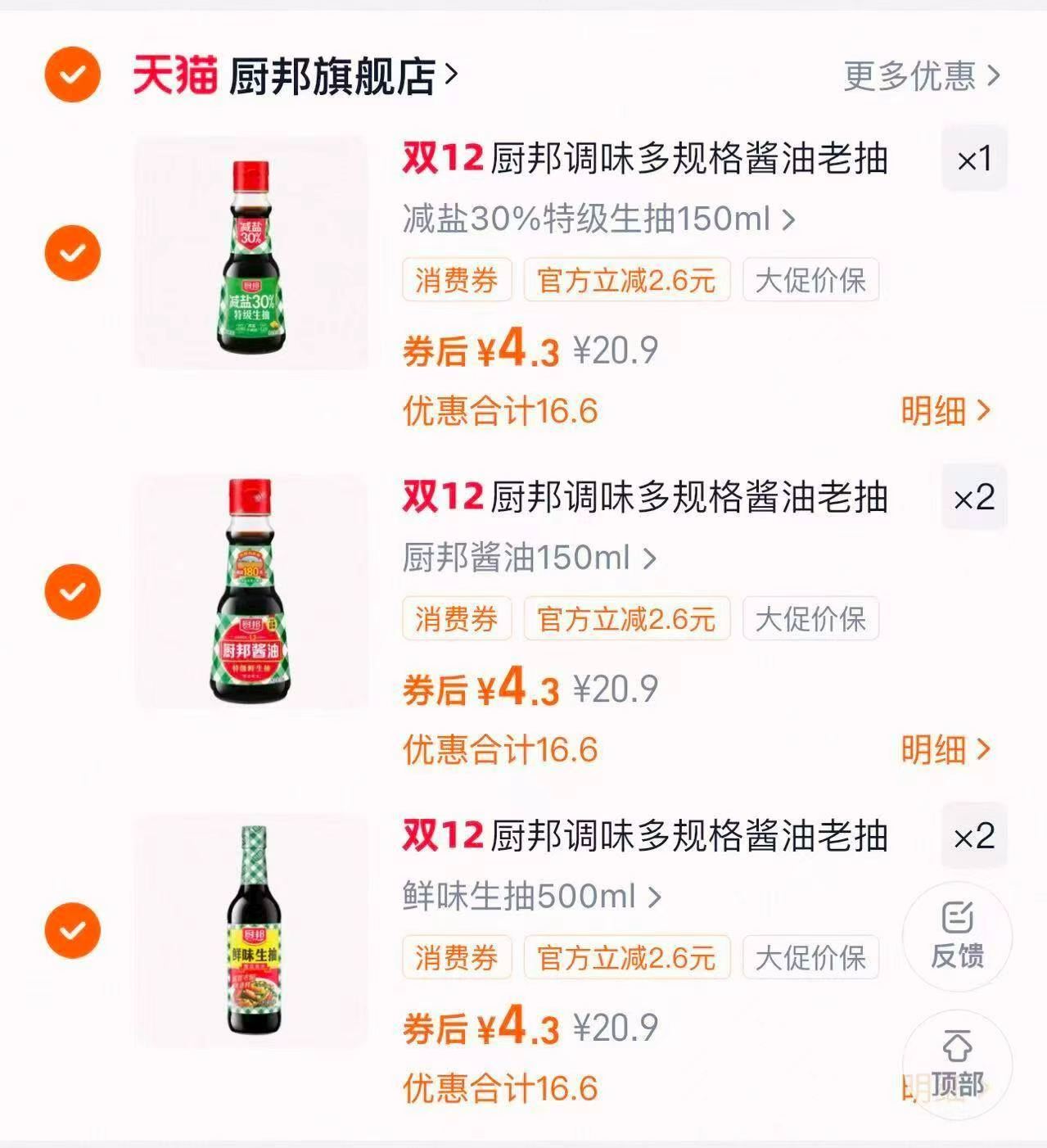The image size is (1047, 1148).
Task: Open the 减盐30% soy sauce product thumbnail
Action: [x=250, y=251]
